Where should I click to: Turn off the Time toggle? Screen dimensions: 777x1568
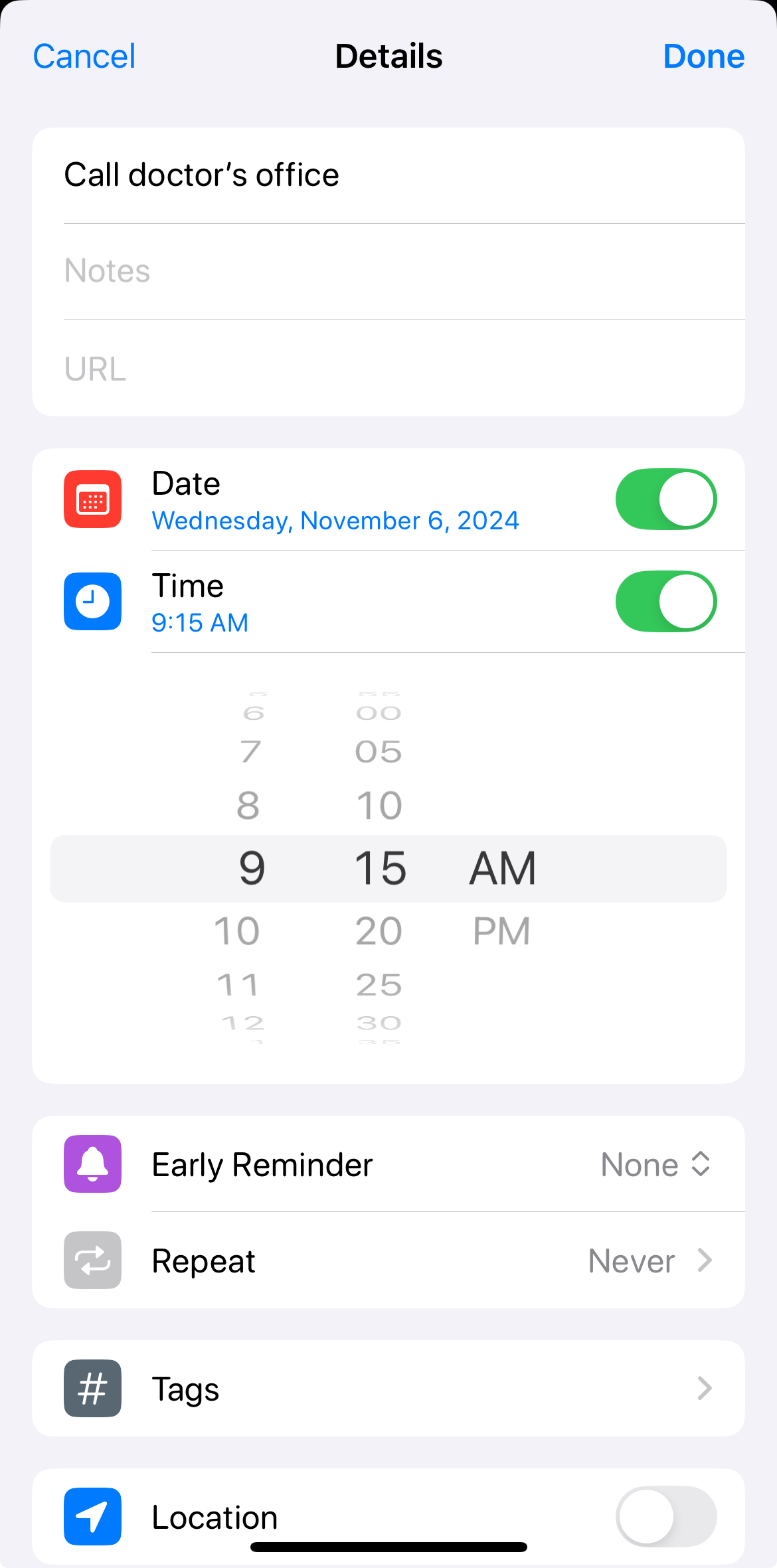click(x=665, y=601)
